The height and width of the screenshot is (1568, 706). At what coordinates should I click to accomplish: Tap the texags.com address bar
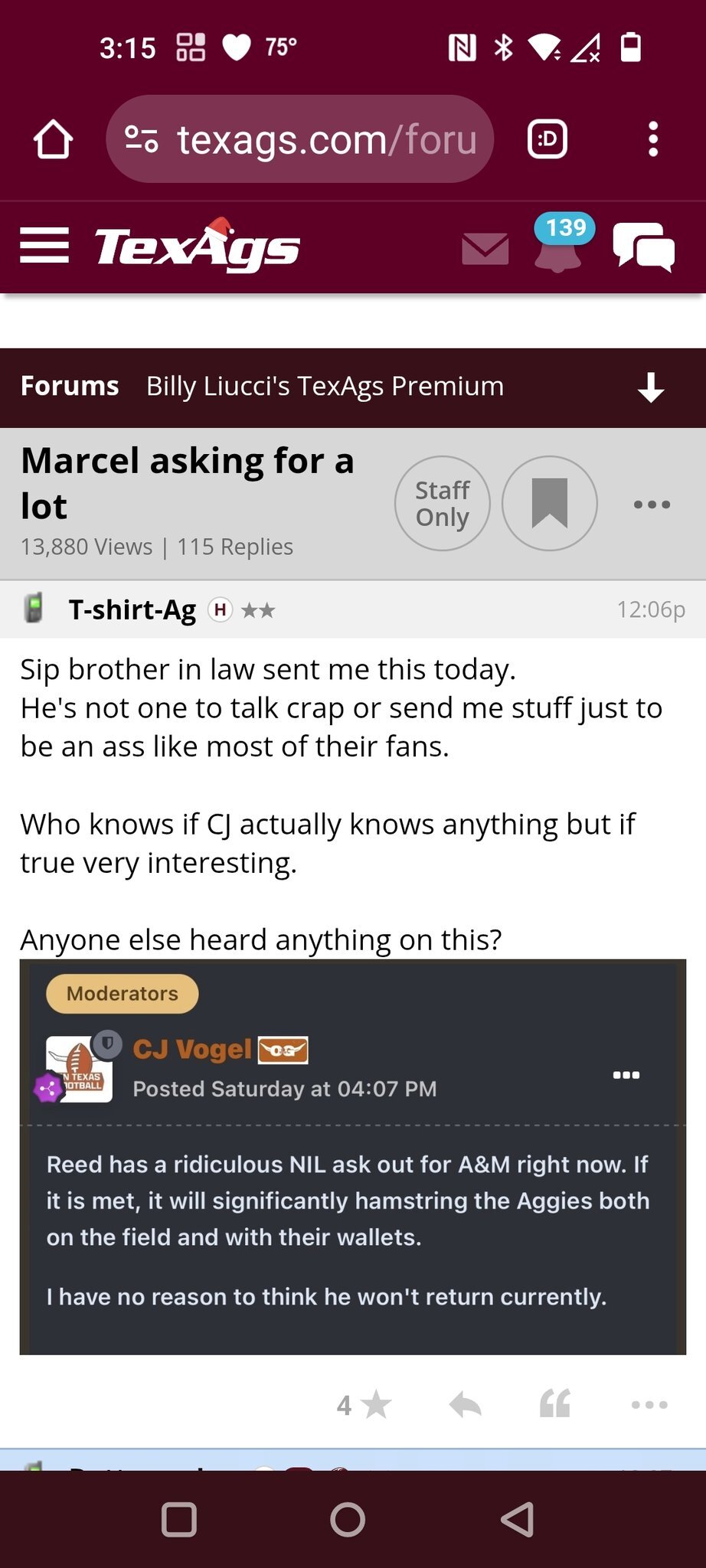pyautogui.click(x=299, y=139)
